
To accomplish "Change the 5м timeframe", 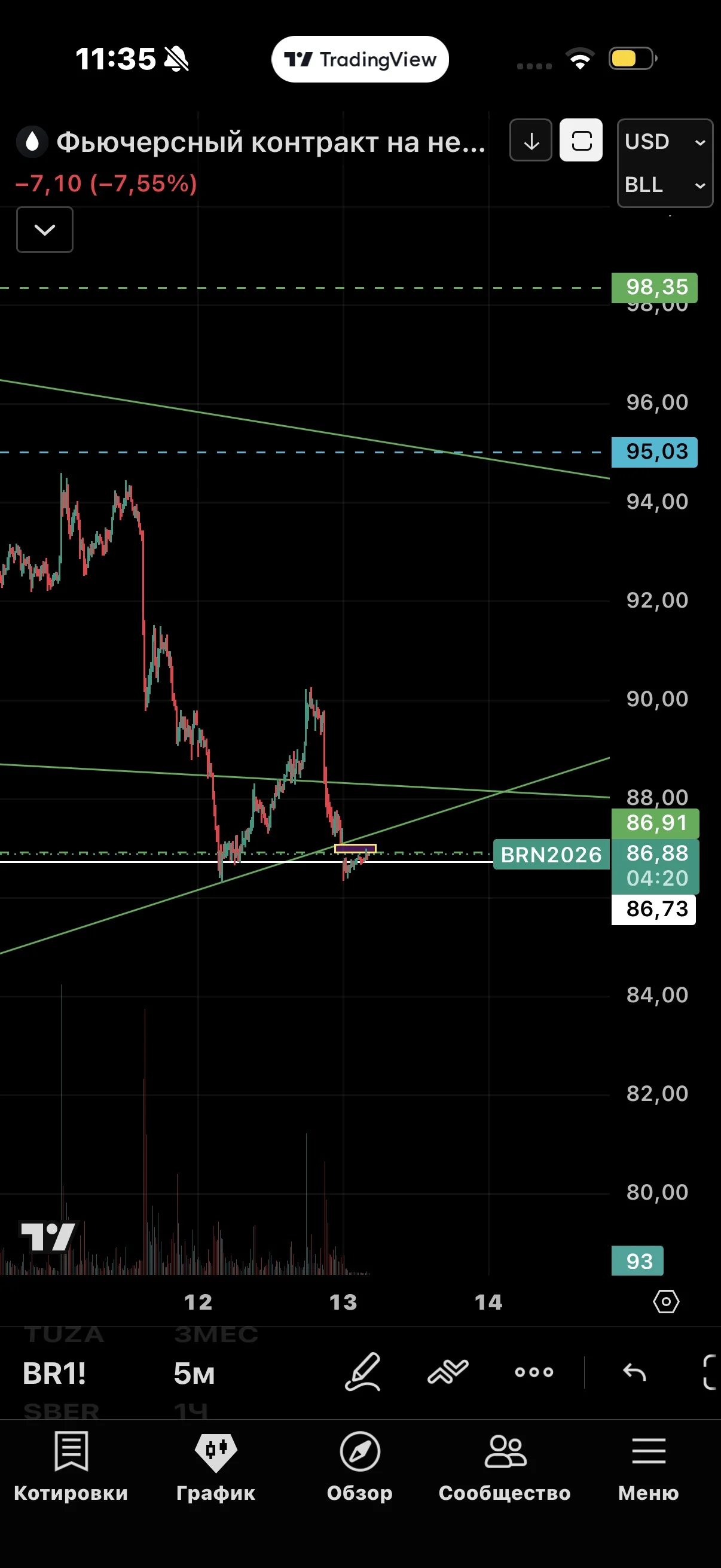I will [x=194, y=1373].
